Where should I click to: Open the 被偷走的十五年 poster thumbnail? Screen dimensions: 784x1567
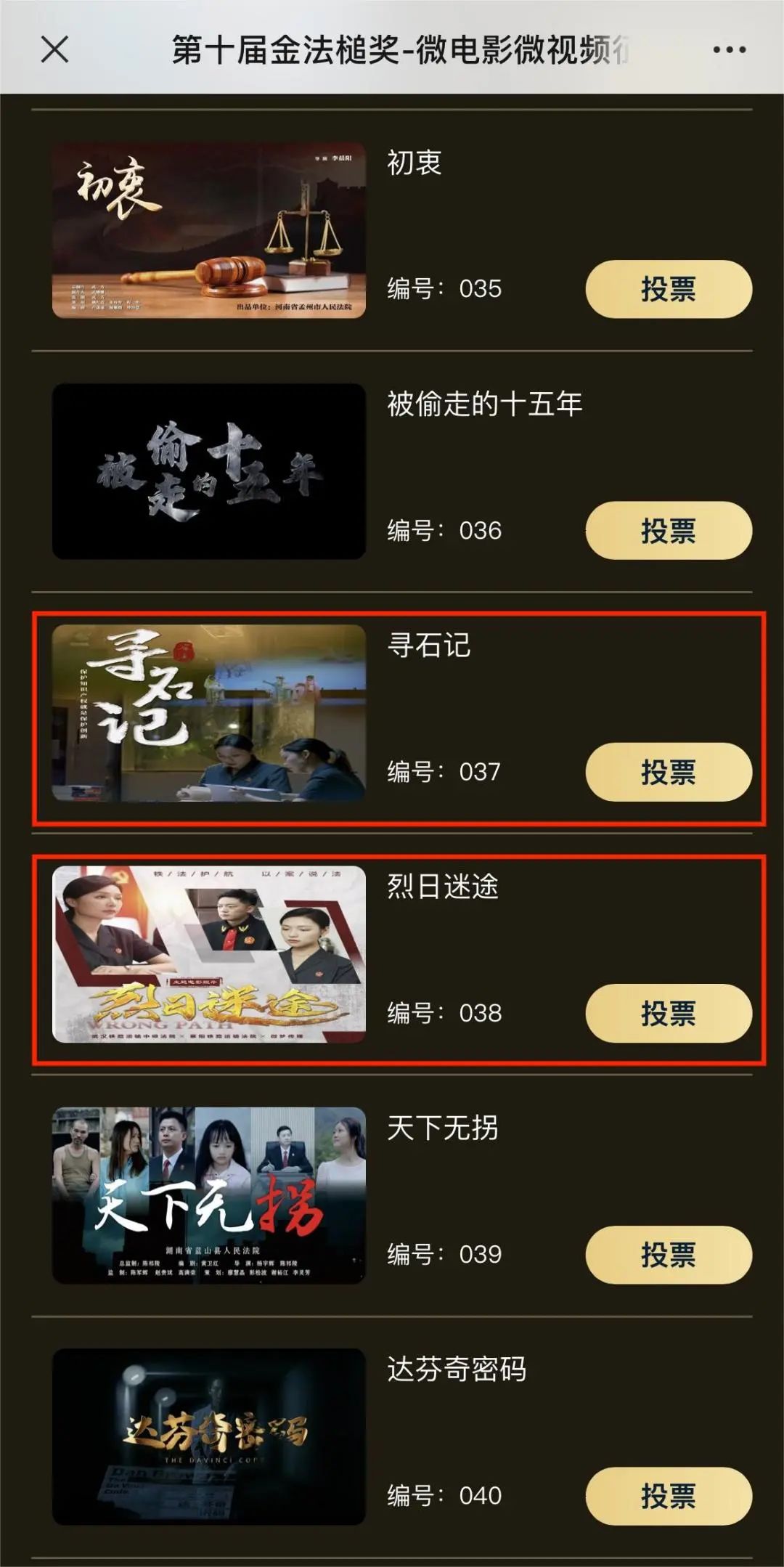209,471
